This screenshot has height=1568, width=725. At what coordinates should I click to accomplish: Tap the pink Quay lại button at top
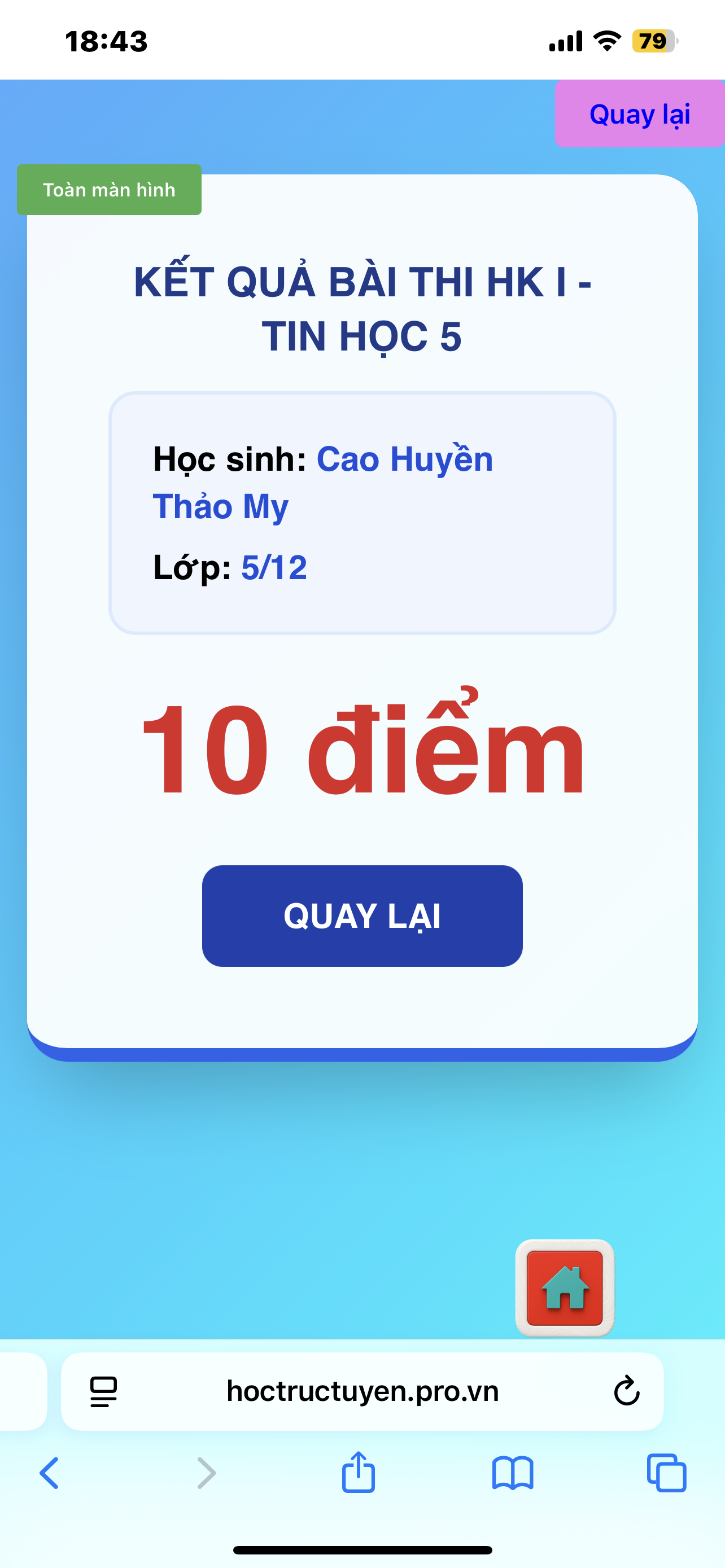(x=639, y=114)
